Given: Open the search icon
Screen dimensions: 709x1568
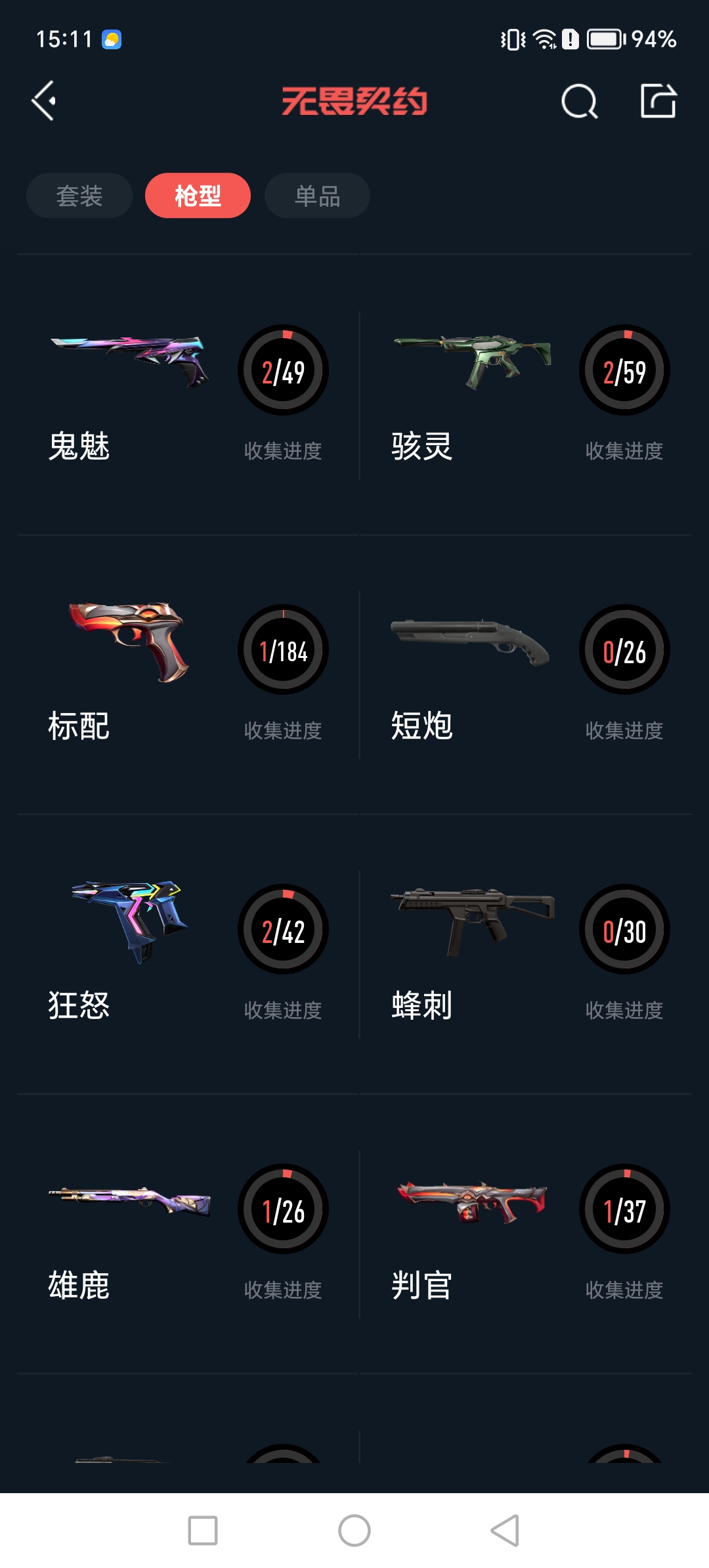Looking at the screenshot, I should pyautogui.click(x=578, y=102).
